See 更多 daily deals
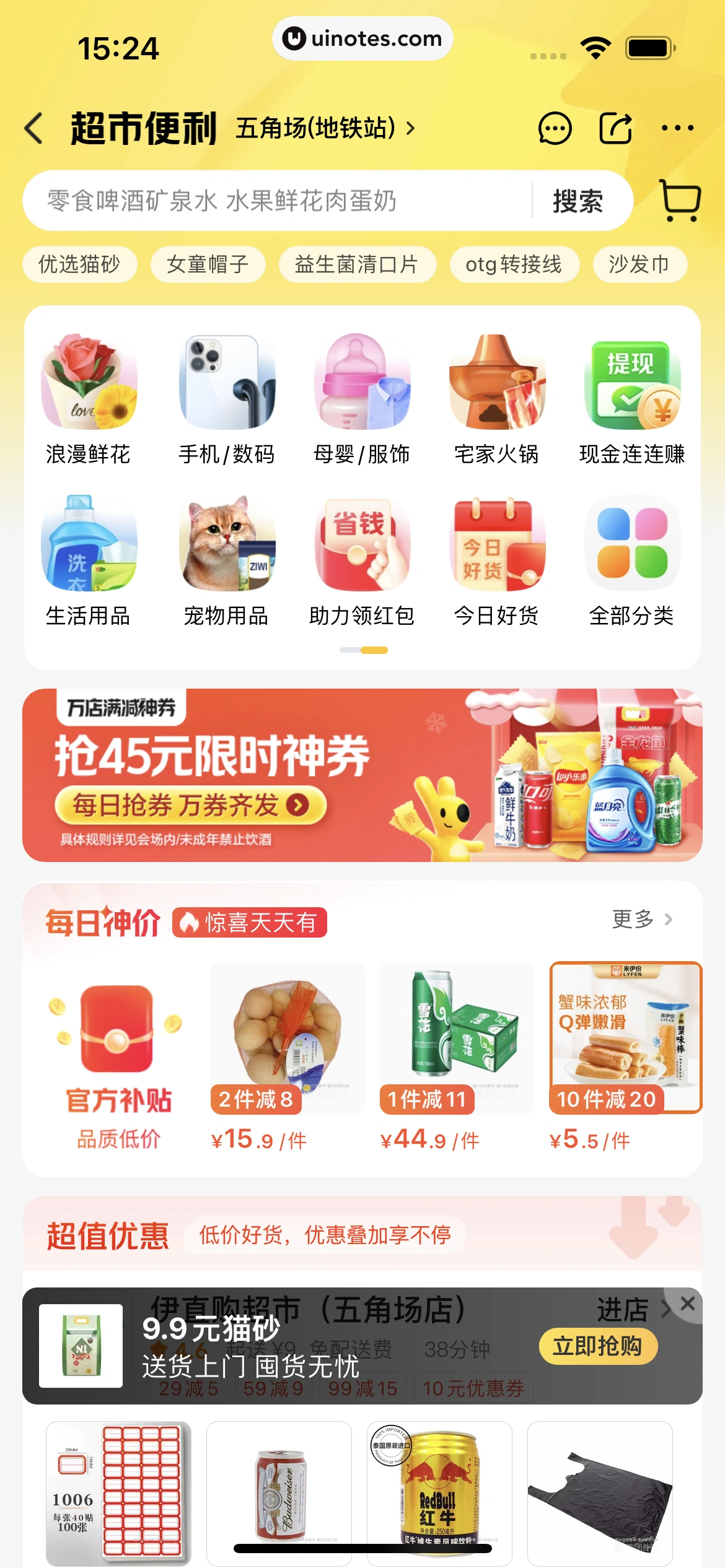 [x=642, y=919]
